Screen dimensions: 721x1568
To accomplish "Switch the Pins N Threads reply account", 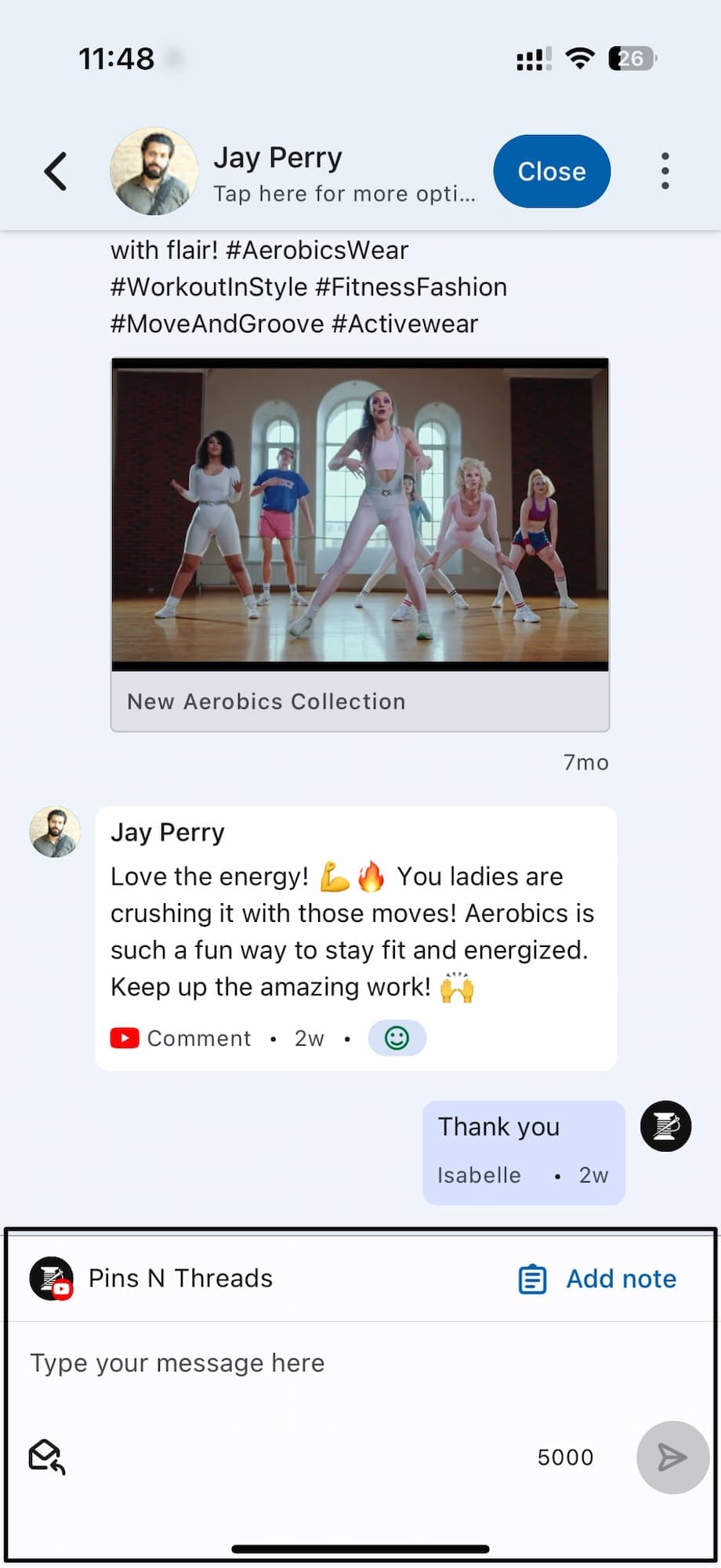I will pos(151,1279).
